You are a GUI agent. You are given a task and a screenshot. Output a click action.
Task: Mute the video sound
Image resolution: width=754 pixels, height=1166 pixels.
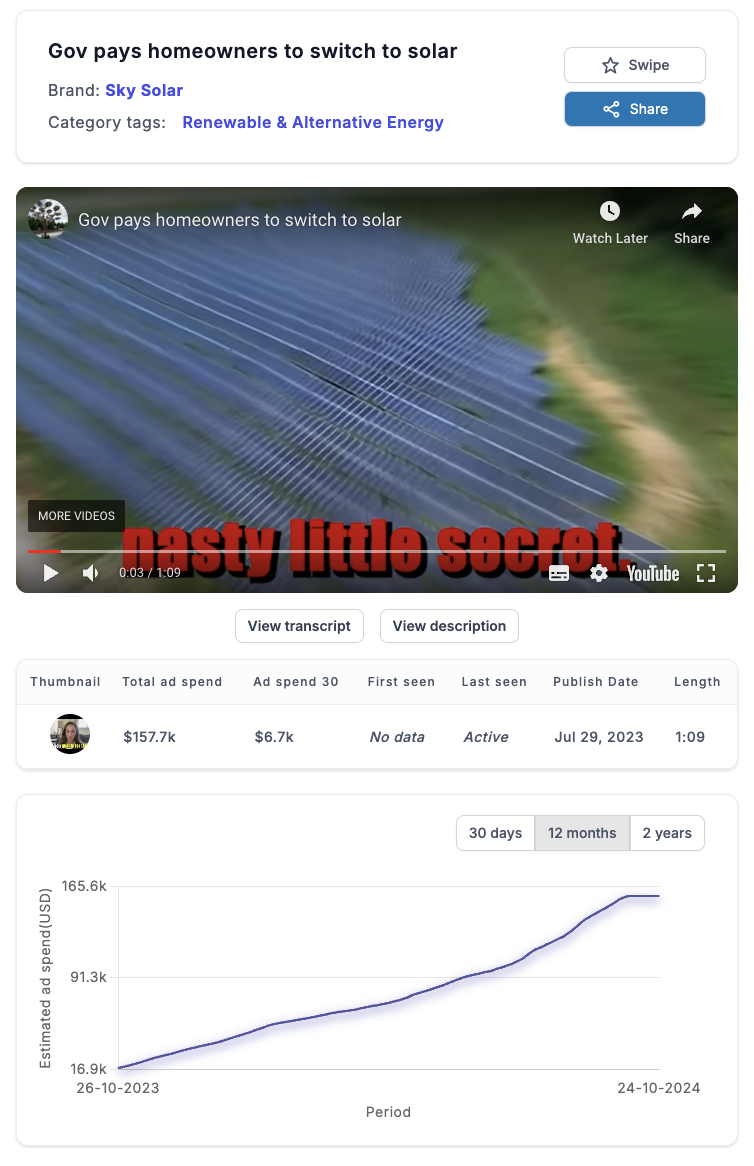[x=91, y=573]
